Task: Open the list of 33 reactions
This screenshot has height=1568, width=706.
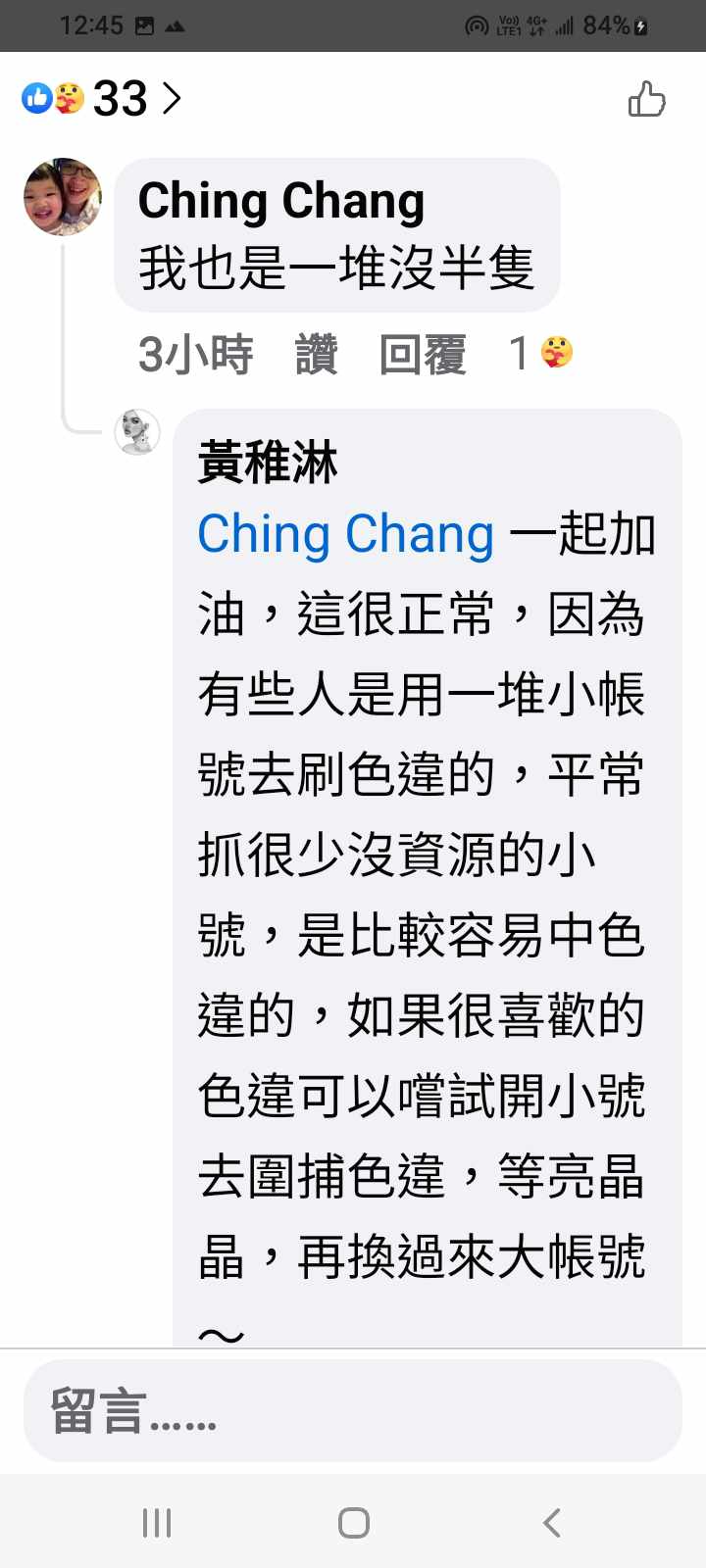Action: click(102, 99)
